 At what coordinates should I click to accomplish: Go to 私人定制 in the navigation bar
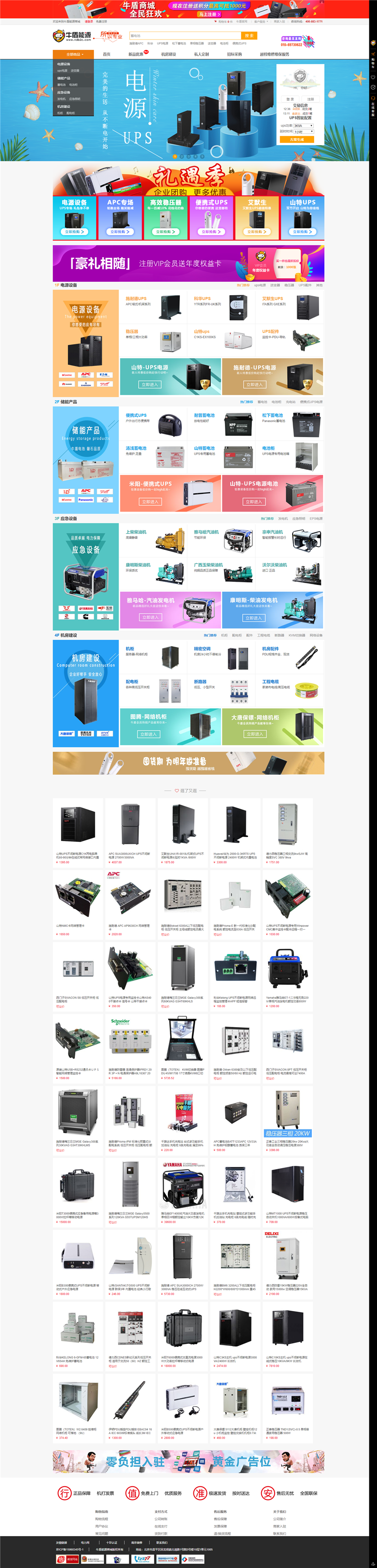201,54
